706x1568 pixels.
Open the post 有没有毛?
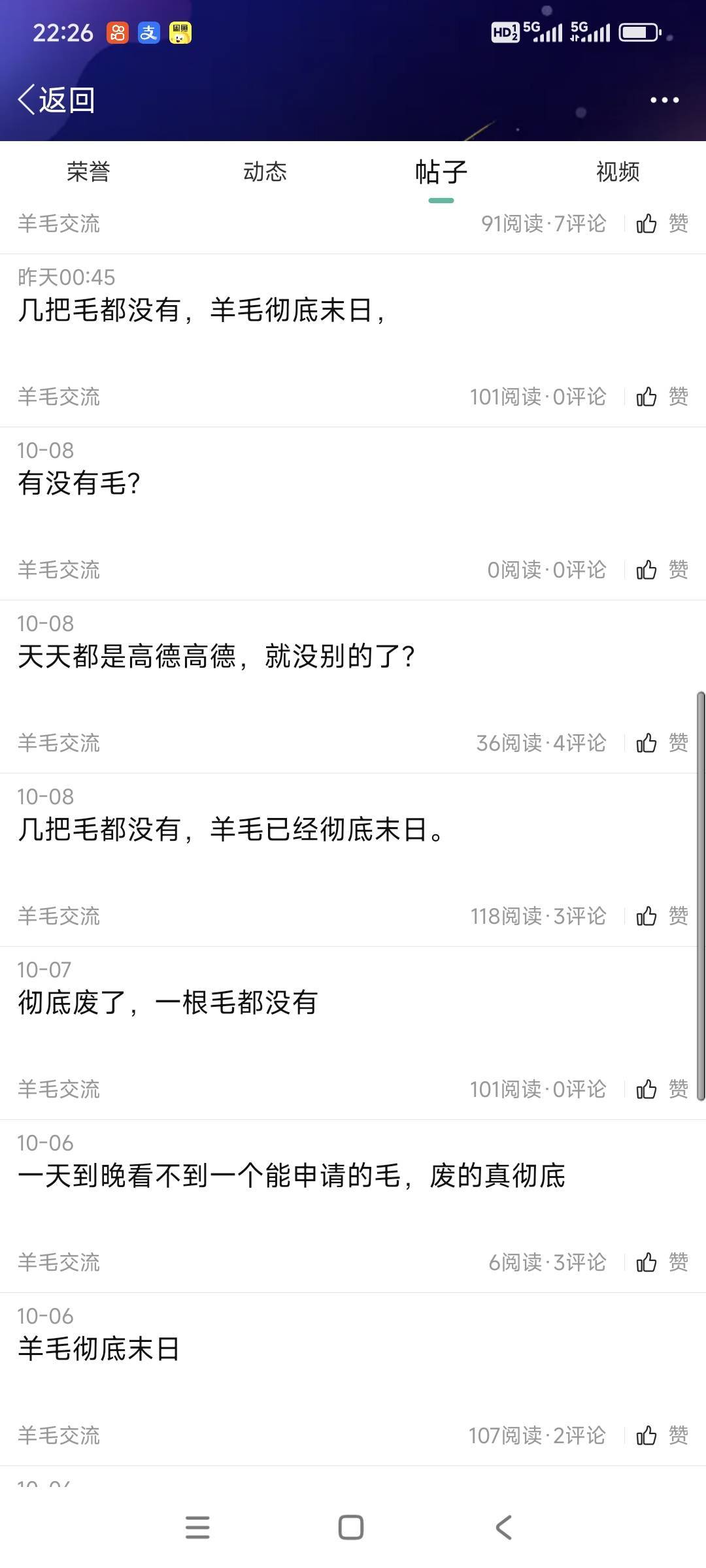pyautogui.click(x=79, y=483)
